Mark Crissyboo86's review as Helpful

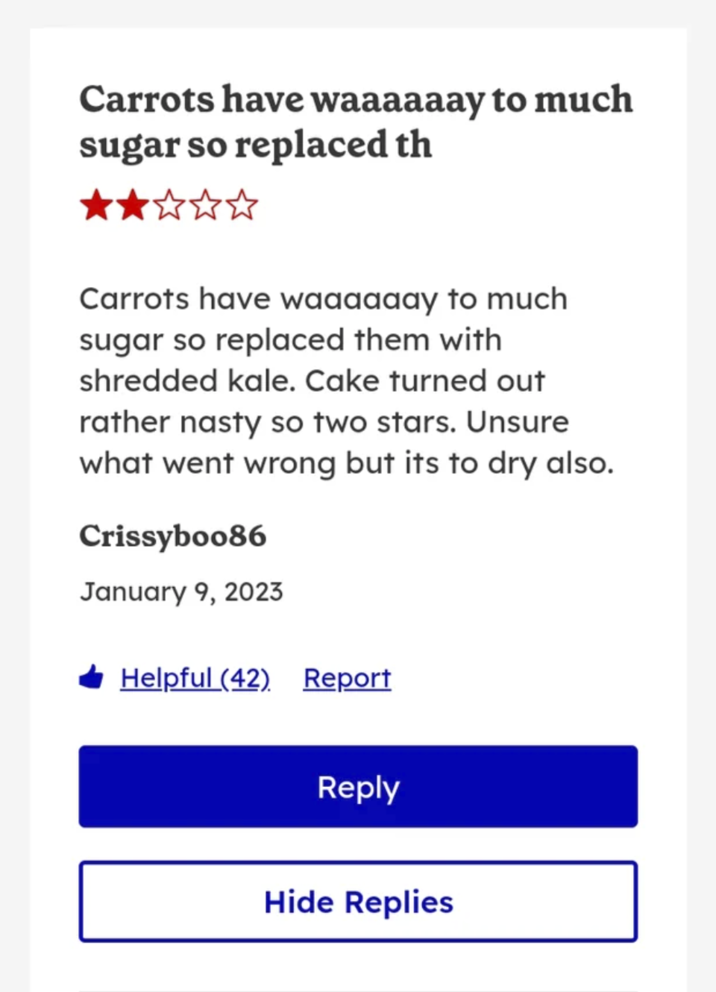(194, 678)
